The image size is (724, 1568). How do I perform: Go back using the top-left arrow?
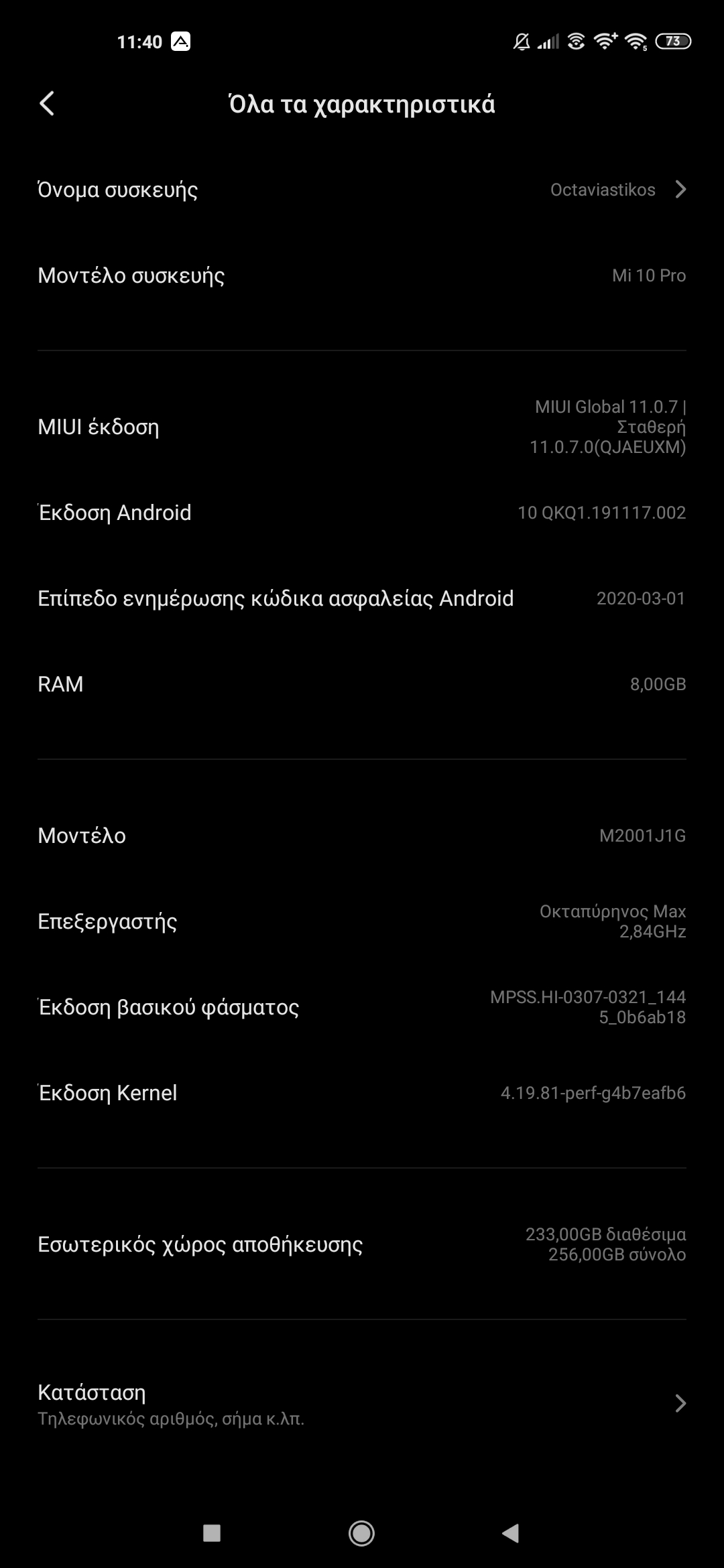pos(47,104)
